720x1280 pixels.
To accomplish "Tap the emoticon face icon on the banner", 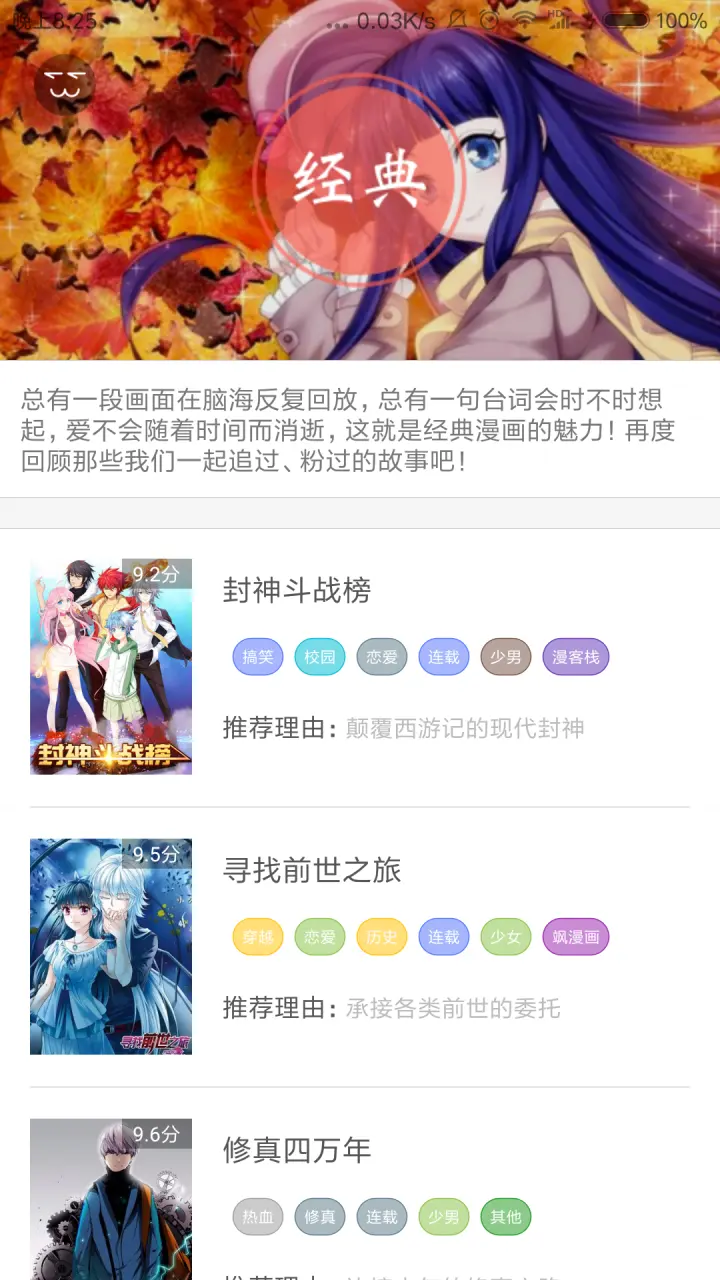I will (64, 86).
